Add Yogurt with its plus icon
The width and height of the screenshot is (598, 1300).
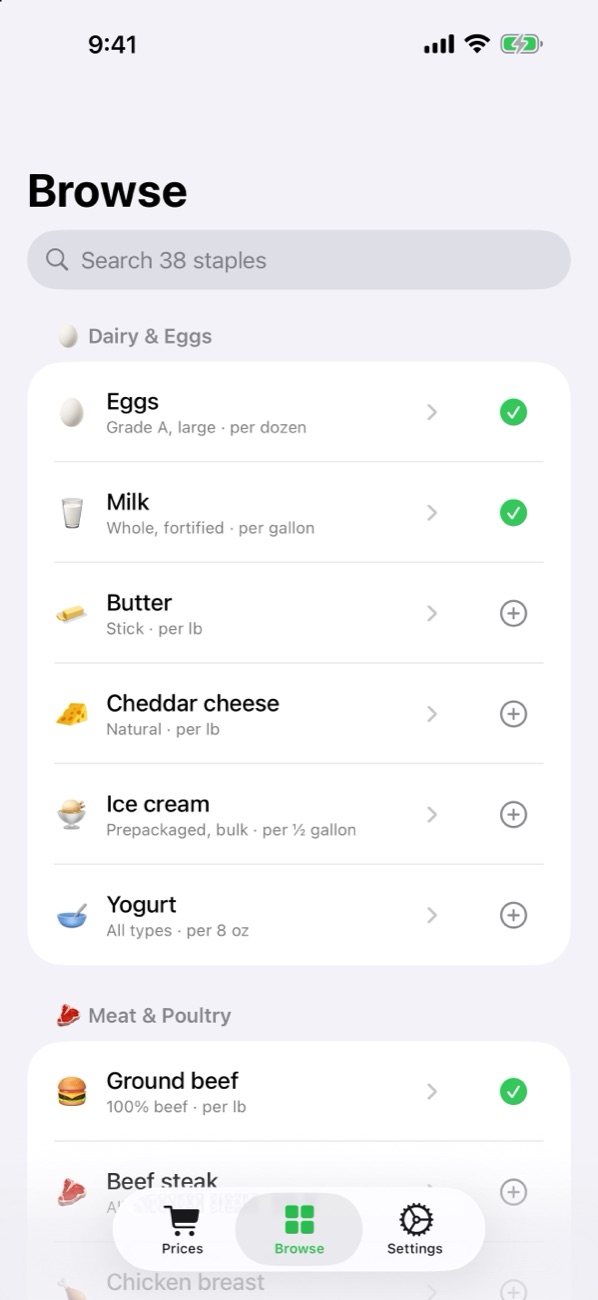[x=513, y=915]
